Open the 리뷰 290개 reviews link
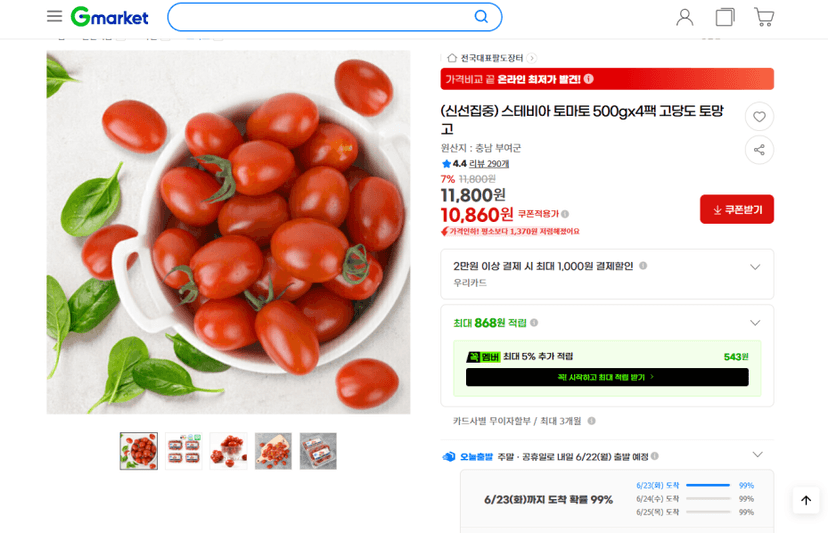828x533 pixels. 489,164
